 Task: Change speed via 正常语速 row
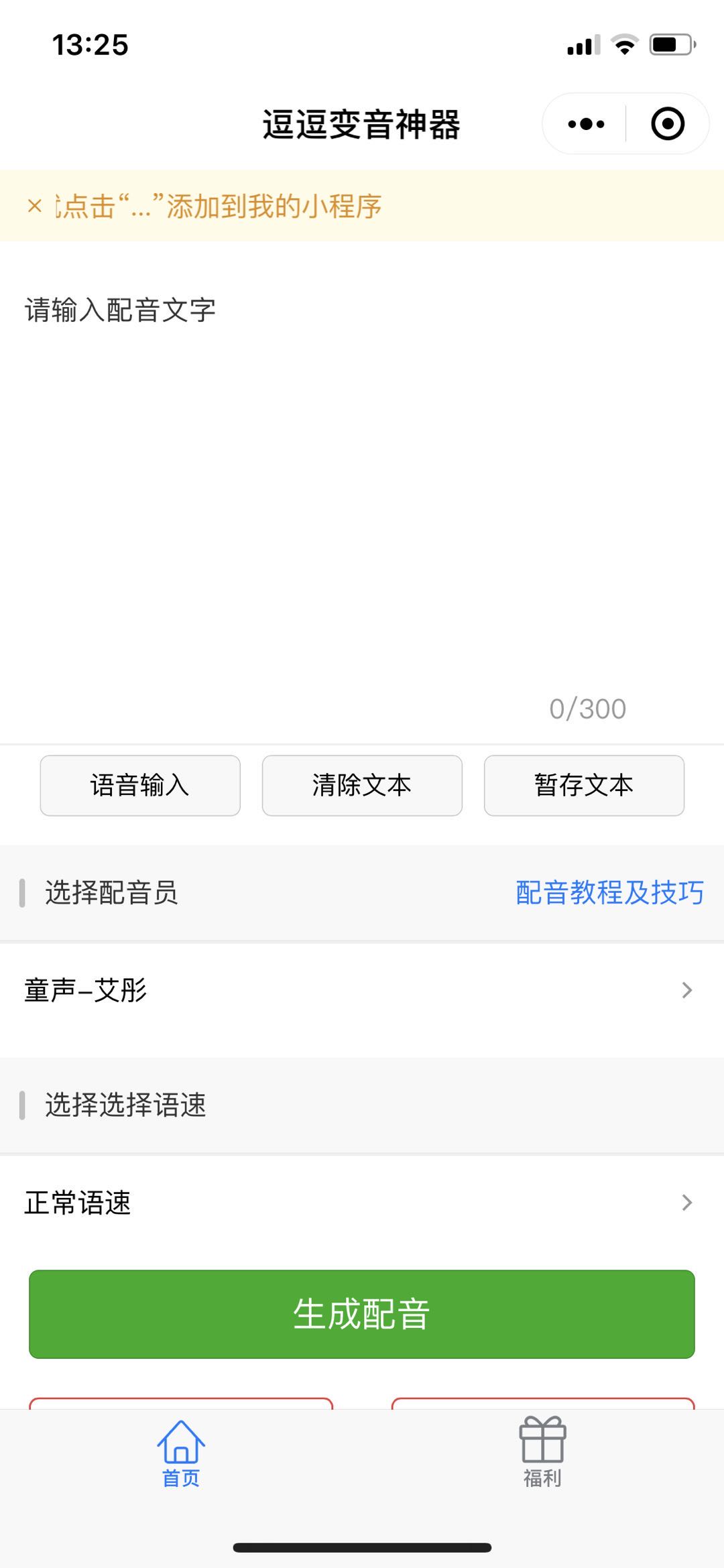pos(362,1203)
